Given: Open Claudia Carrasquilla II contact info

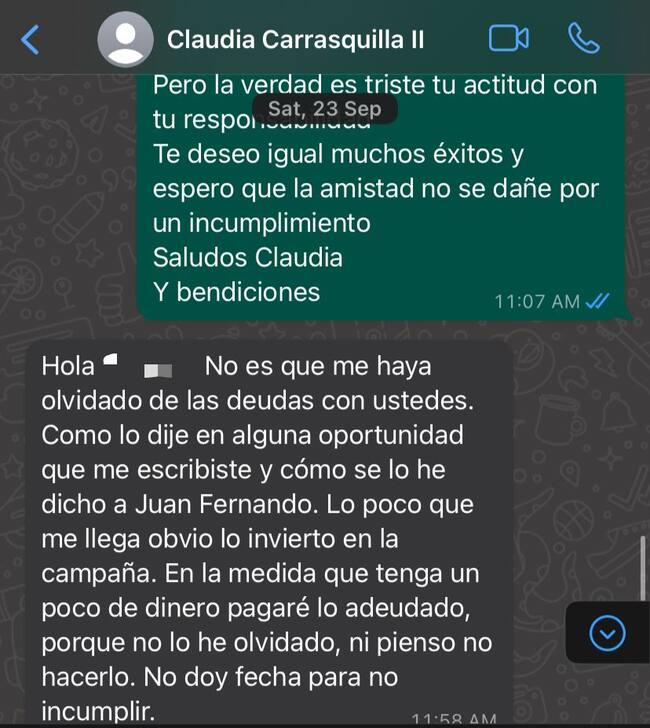Looking at the screenshot, I should (295, 40).
